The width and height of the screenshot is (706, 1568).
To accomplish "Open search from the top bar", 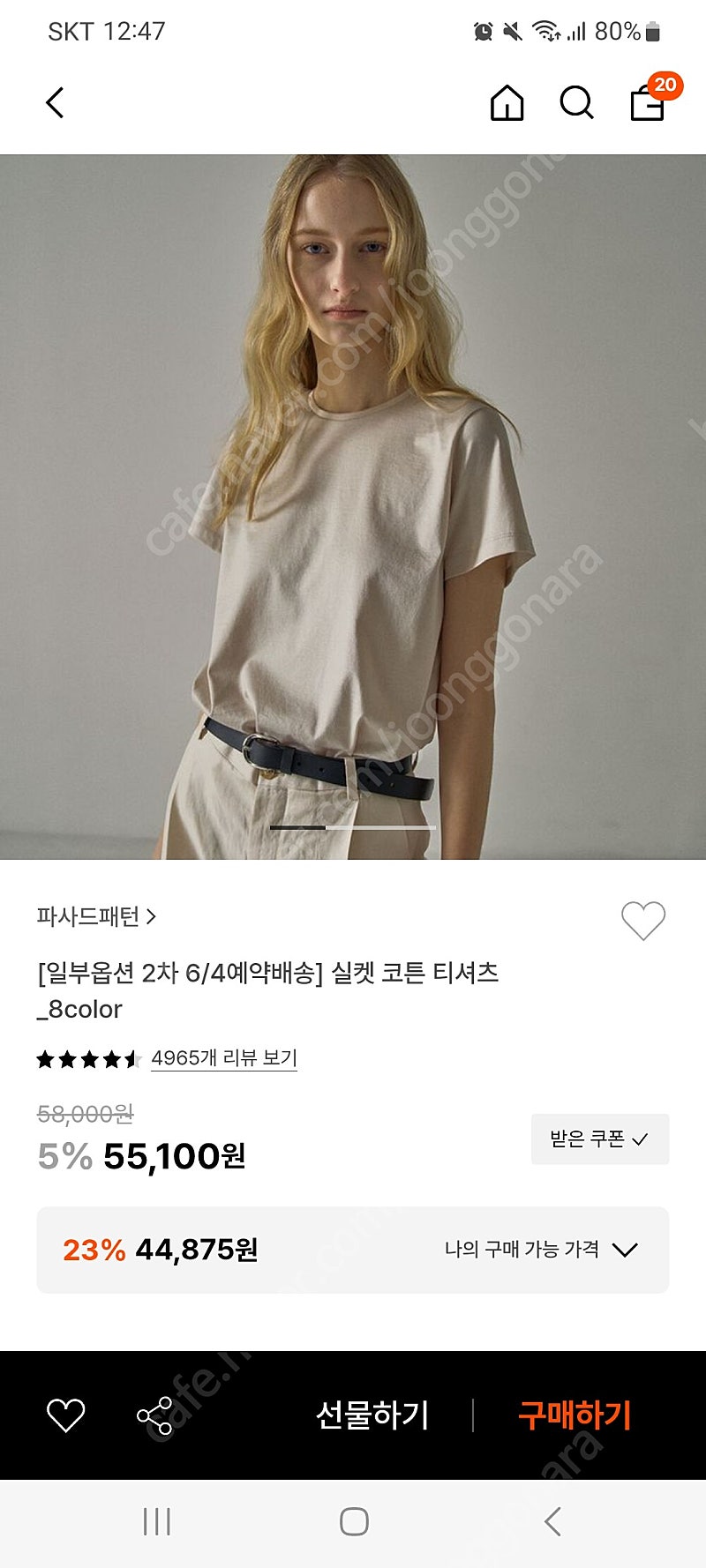I will [576, 103].
